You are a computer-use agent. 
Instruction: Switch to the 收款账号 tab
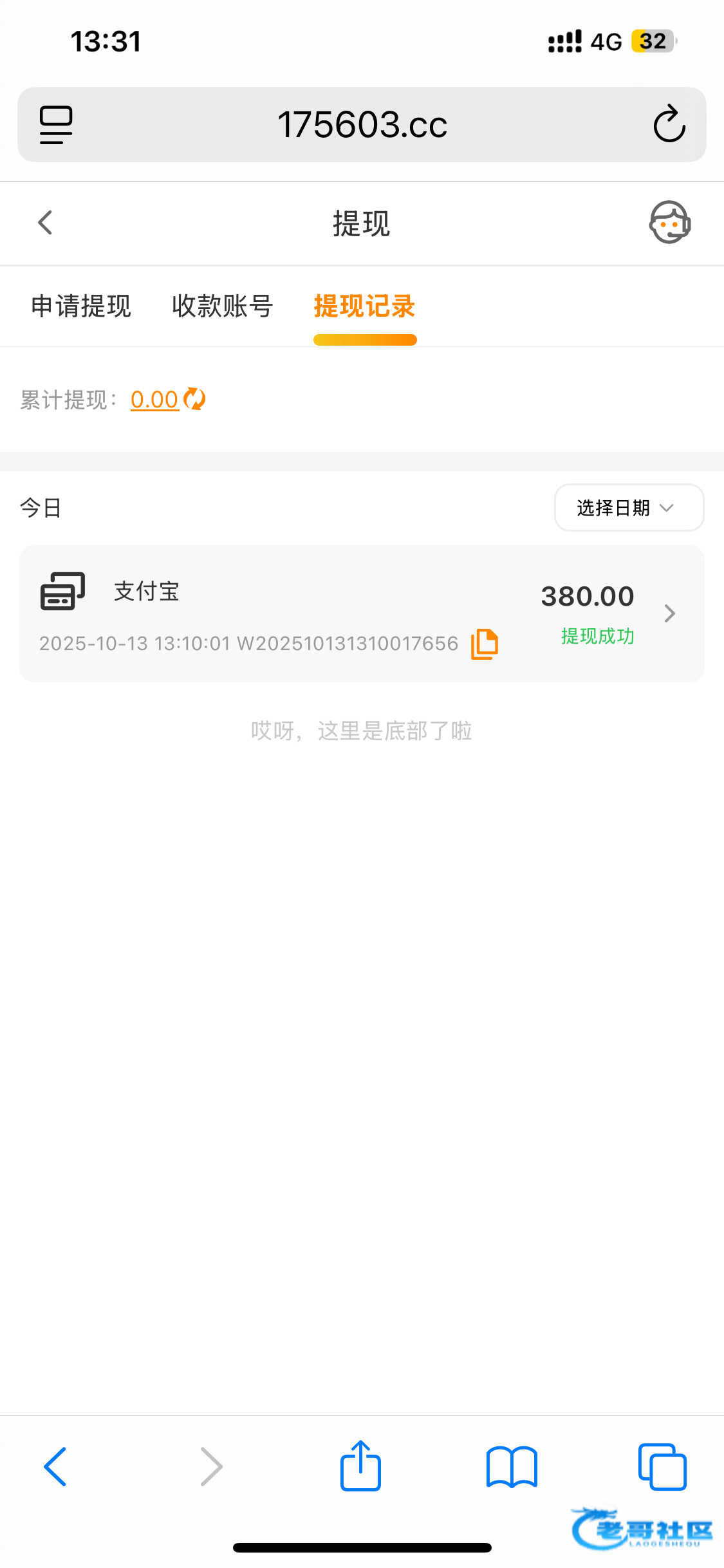223,306
